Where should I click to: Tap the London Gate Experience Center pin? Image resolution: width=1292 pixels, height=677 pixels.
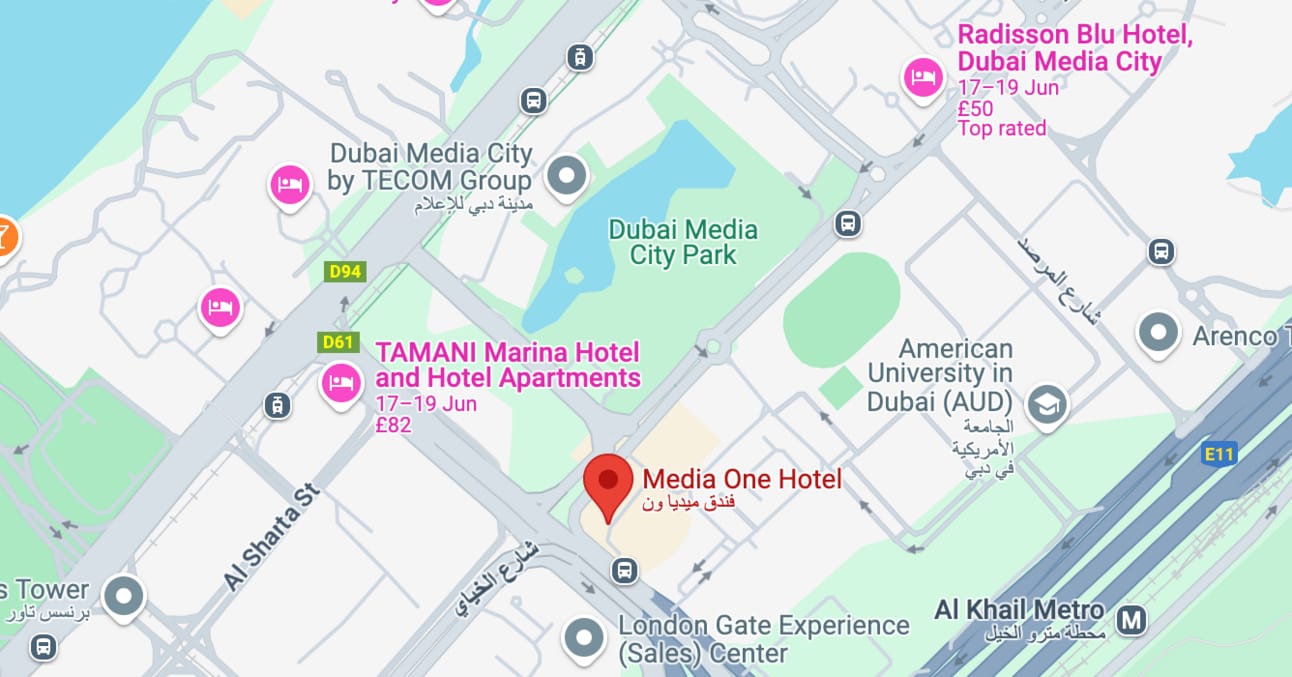click(x=584, y=636)
